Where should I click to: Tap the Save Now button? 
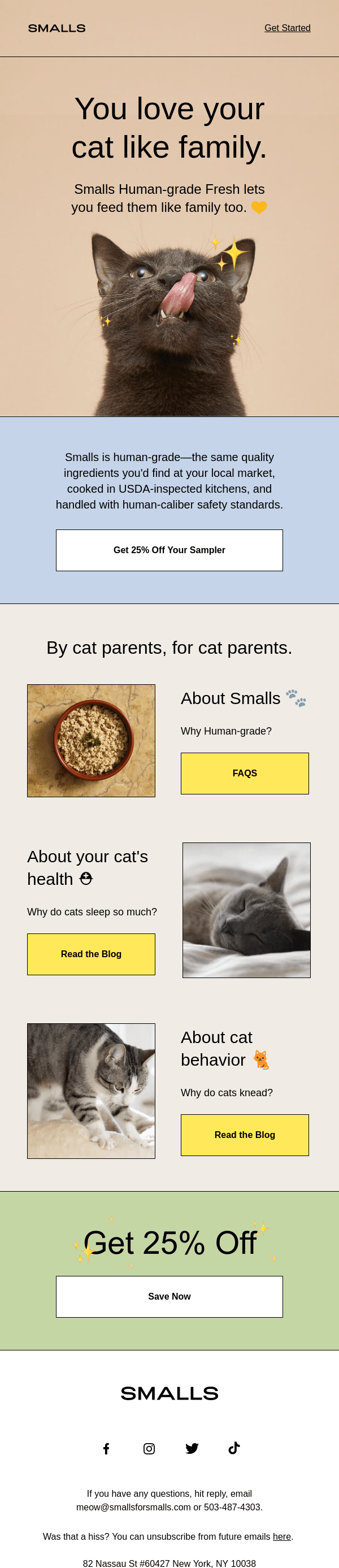pyautogui.click(x=169, y=1297)
